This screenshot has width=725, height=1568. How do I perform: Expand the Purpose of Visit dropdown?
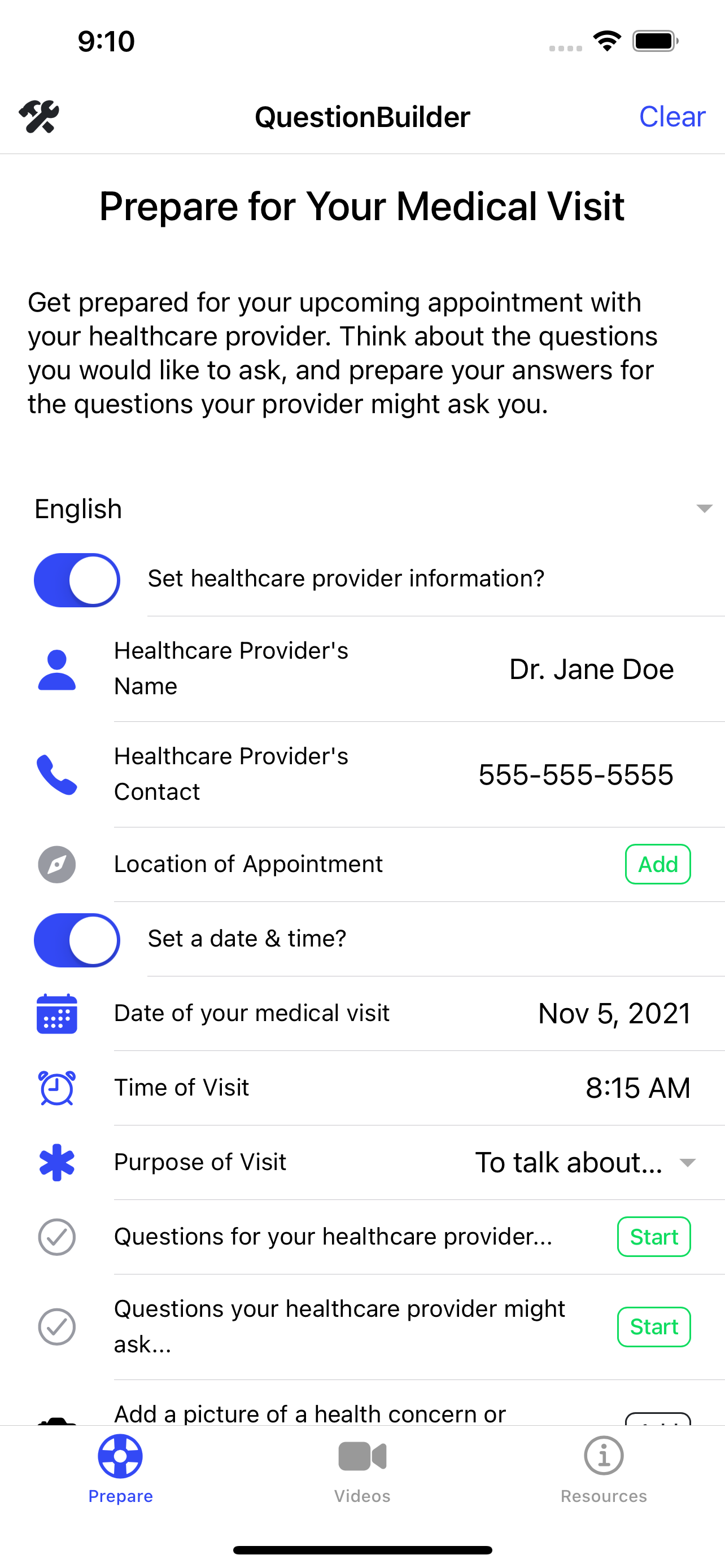pos(687,1162)
